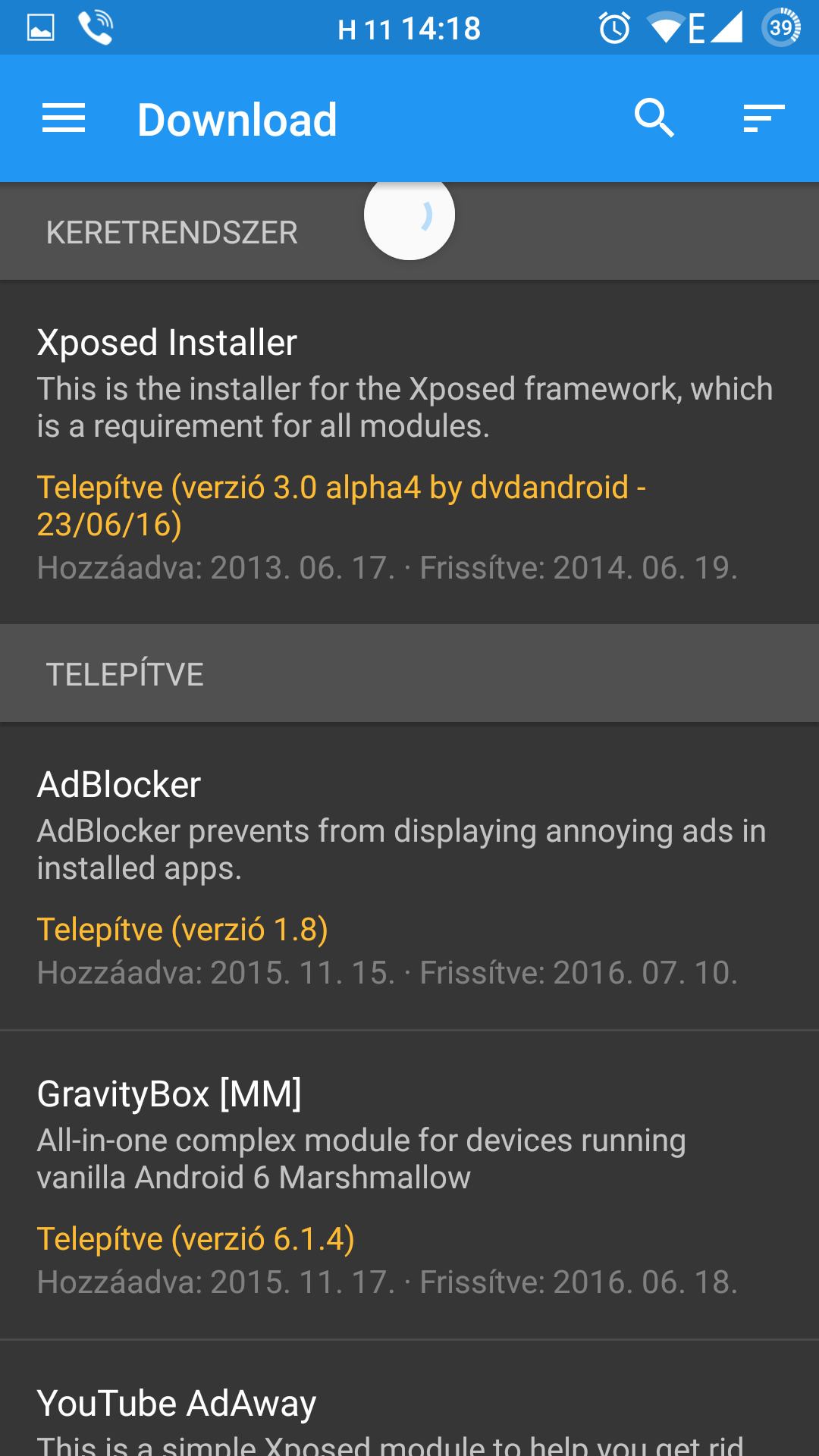The width and height of the screenshot is (819, 1456).
Task: Open the GravityBox [MM] module
Action: [409, 1185]
